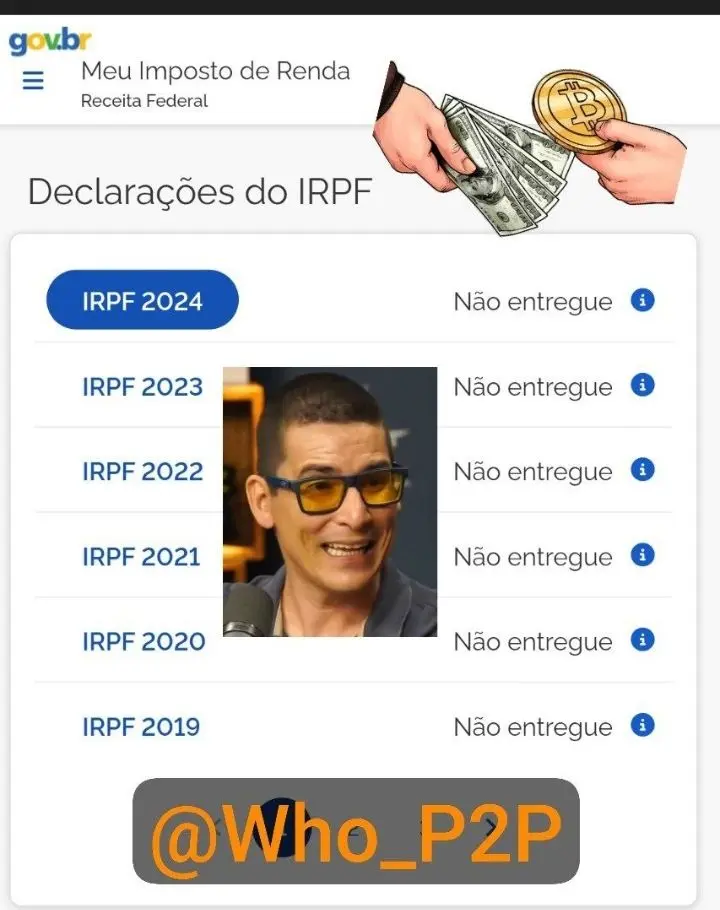Click the Declarações do IRPF heading
The height and width of the screenshot is (910, 720).
[200, 190]
